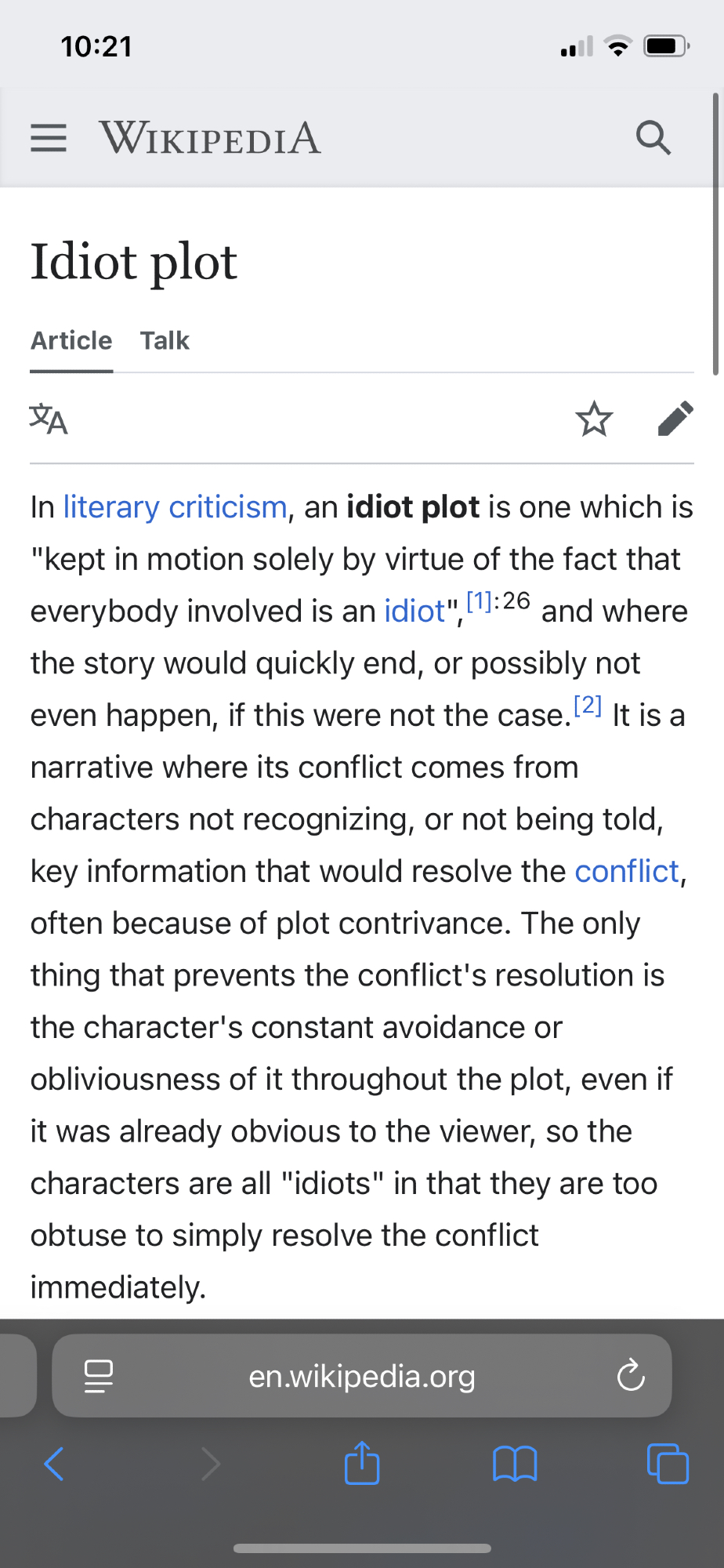Share this page

pos(362,1464)
